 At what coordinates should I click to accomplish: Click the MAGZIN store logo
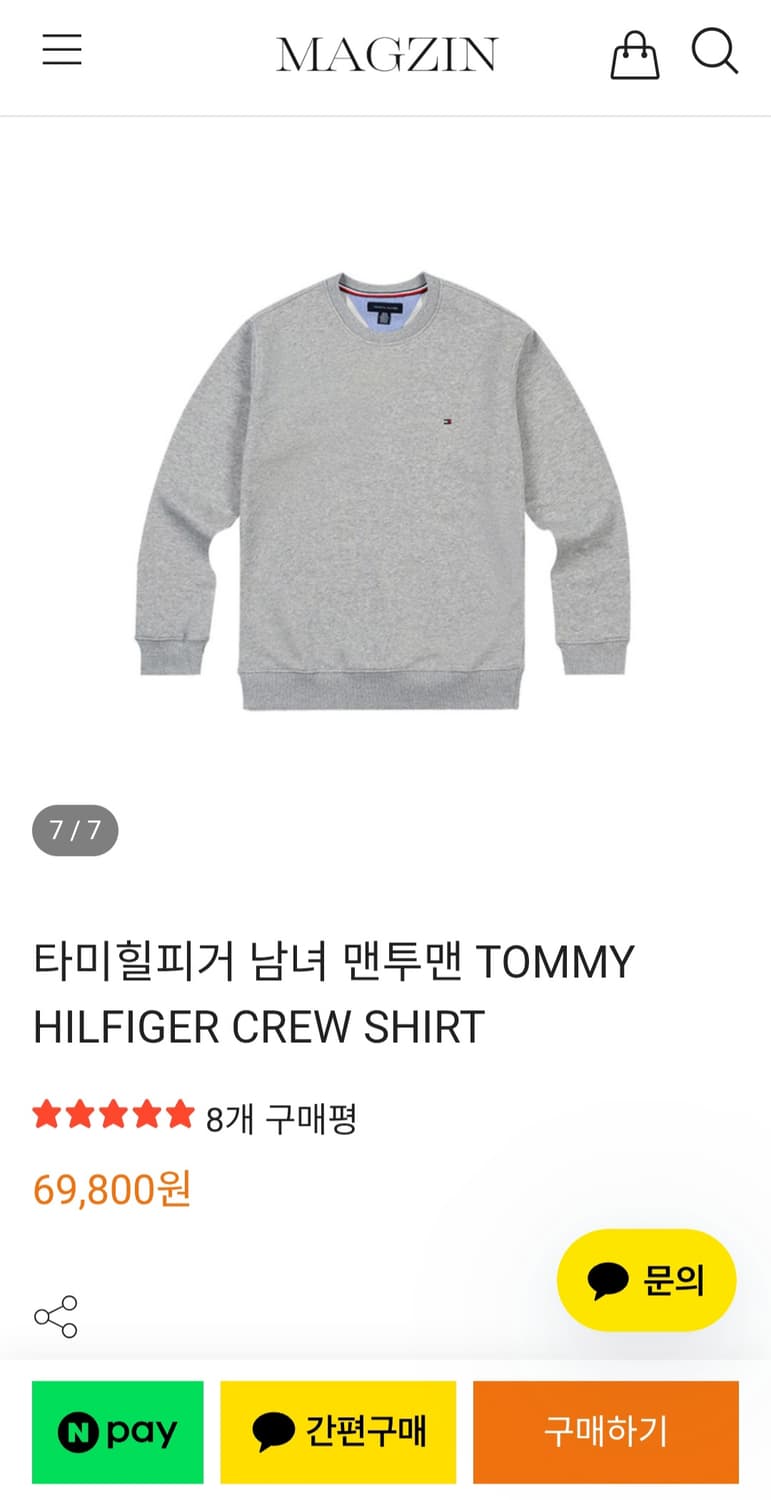coord(385,54)
